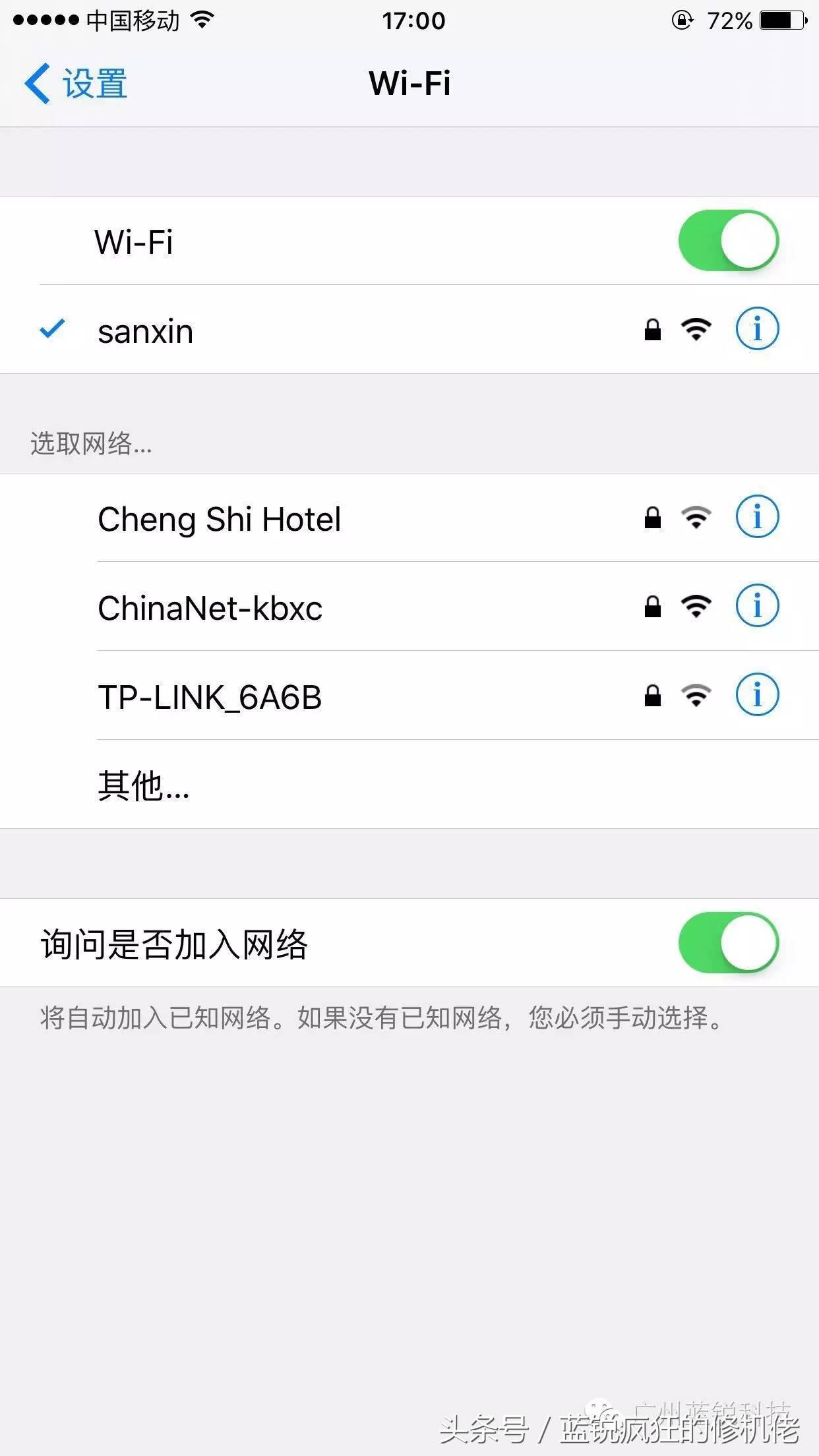
Task: Tap the info icon beside Cheng Shi Hotel
Action: click(756, 517)
